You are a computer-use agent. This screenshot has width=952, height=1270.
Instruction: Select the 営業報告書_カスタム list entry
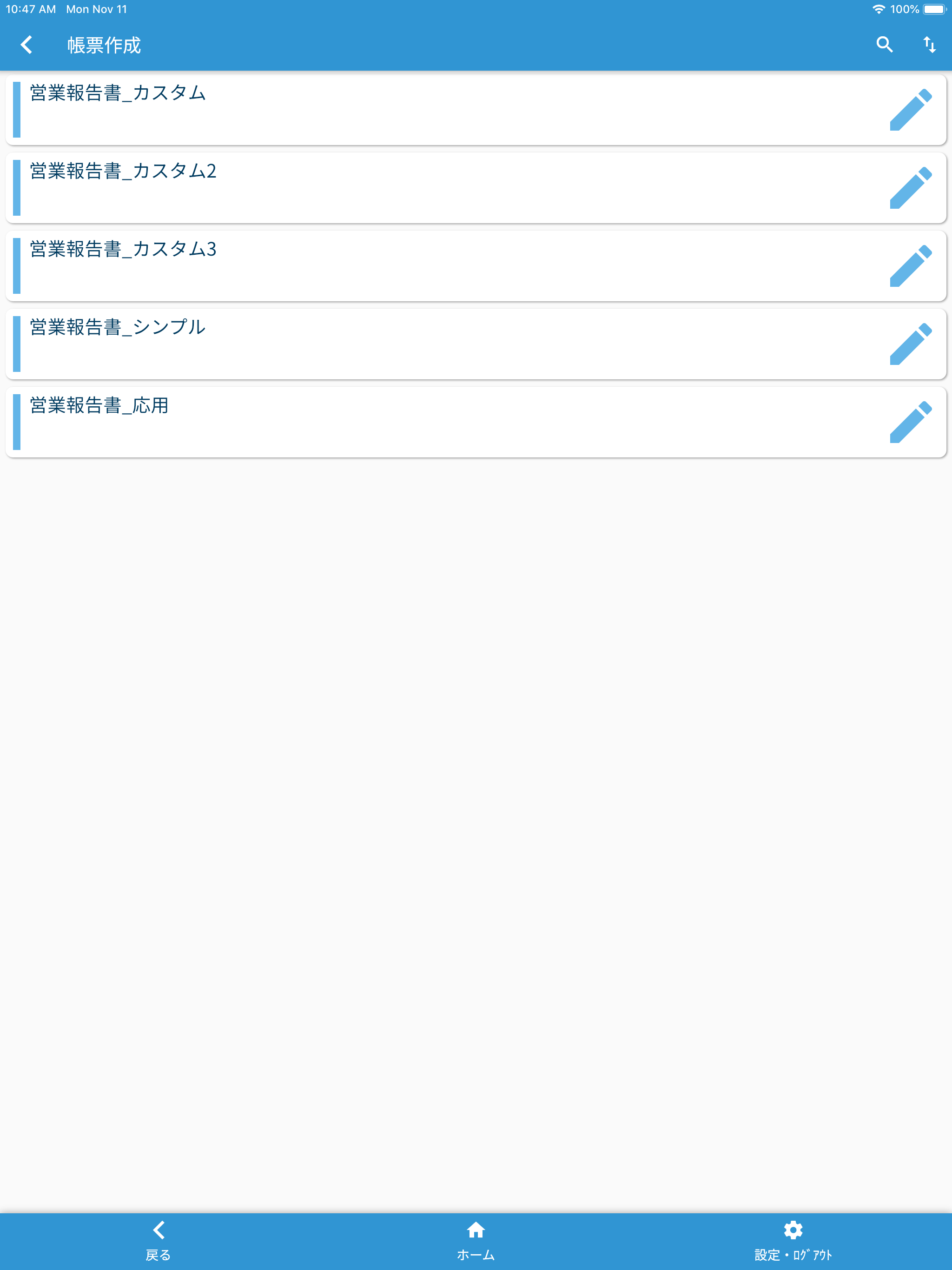coord(402,109)
